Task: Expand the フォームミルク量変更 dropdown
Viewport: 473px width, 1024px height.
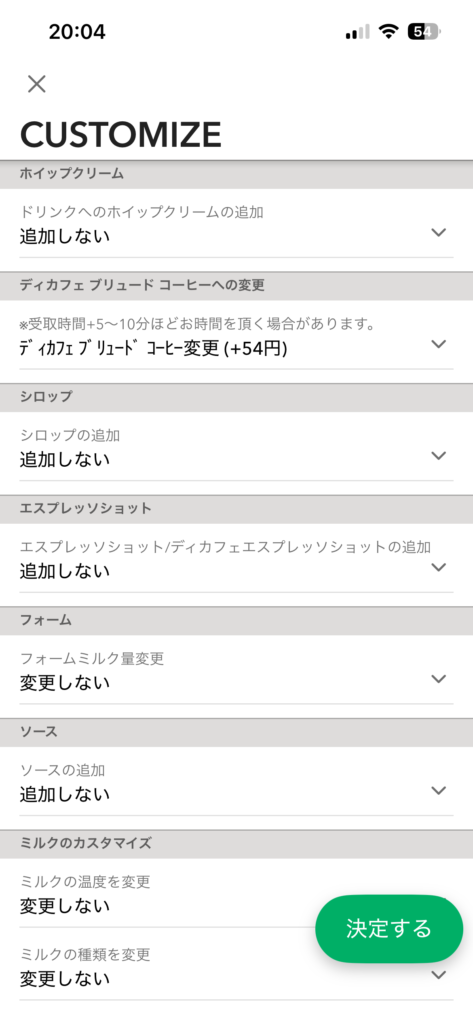Action: [236, 671]
